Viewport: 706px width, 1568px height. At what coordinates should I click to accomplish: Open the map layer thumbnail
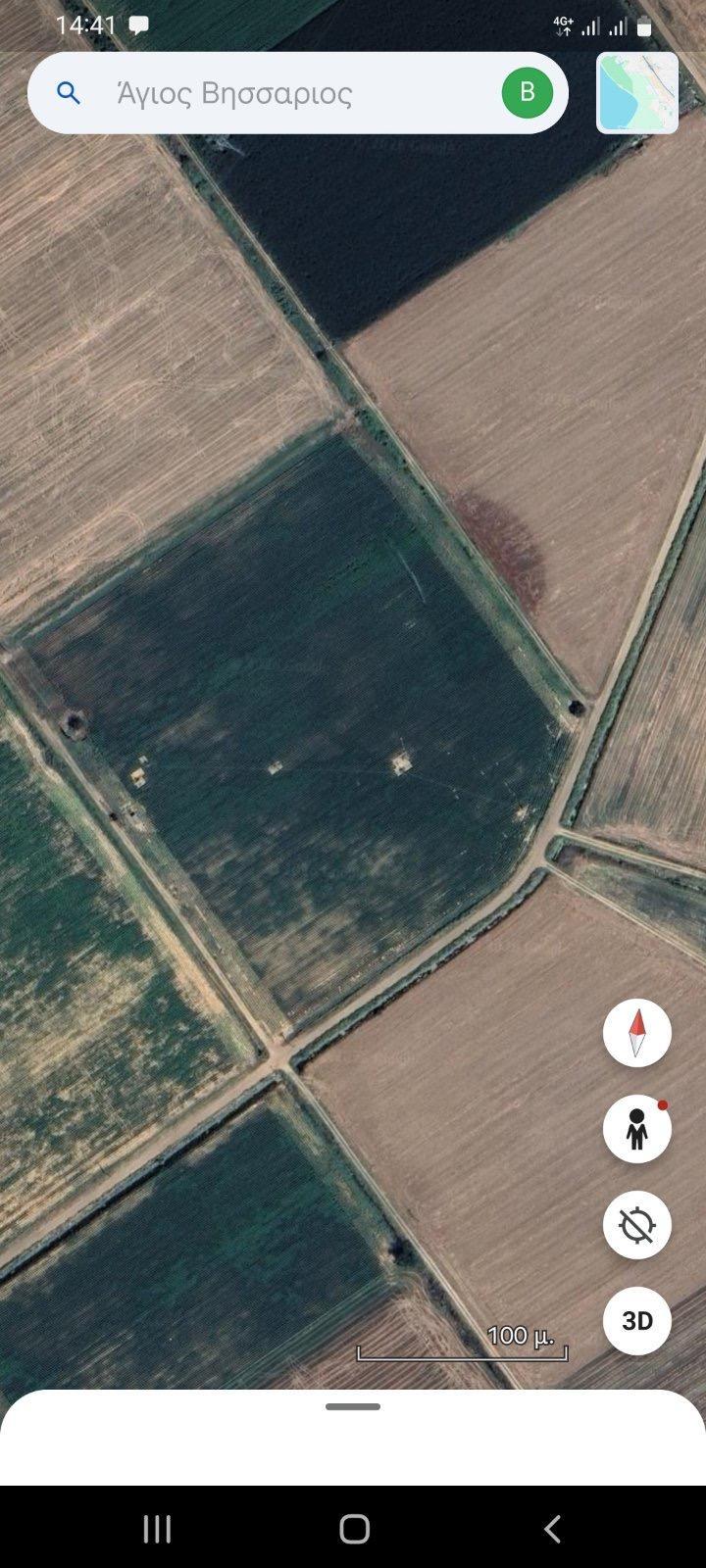(637, 93)
